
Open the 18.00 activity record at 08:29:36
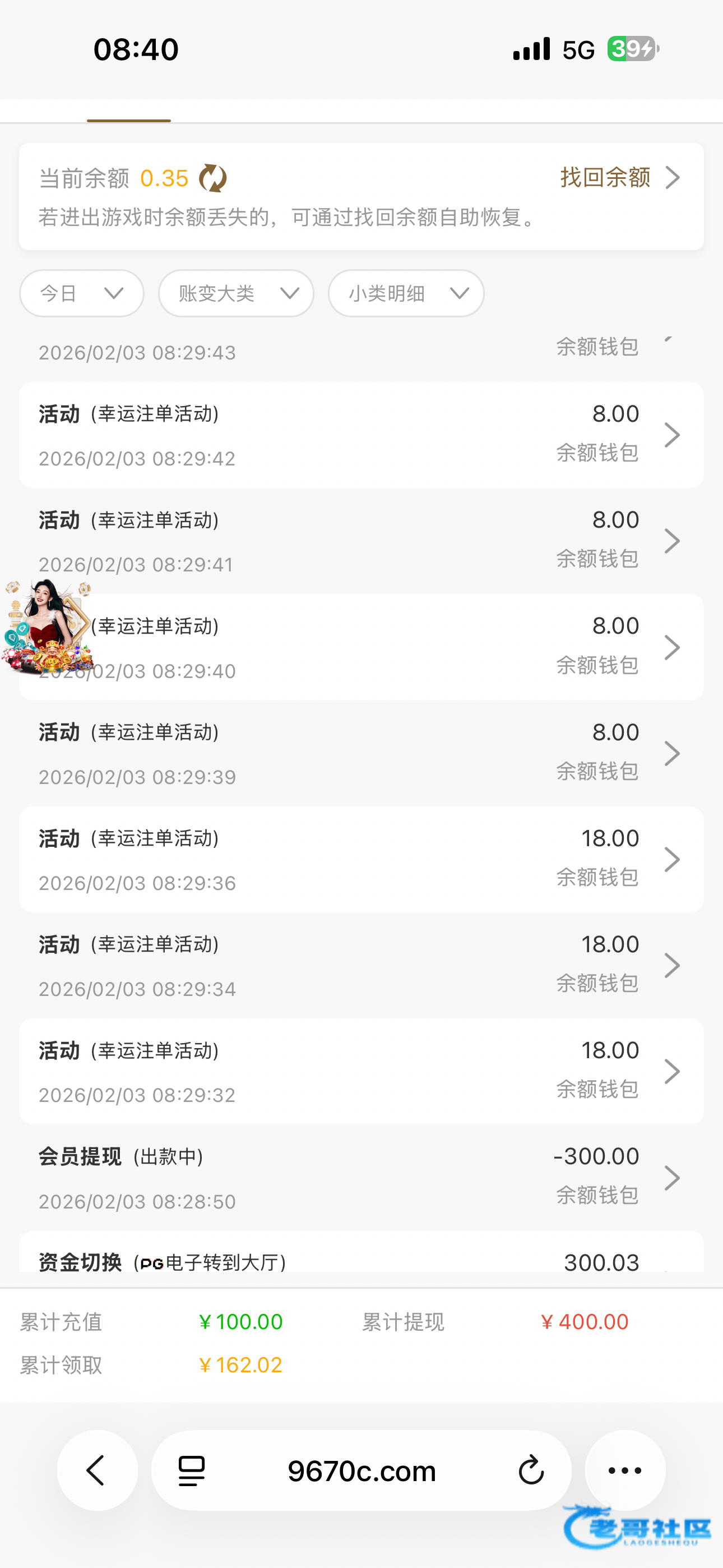(361, 860)
